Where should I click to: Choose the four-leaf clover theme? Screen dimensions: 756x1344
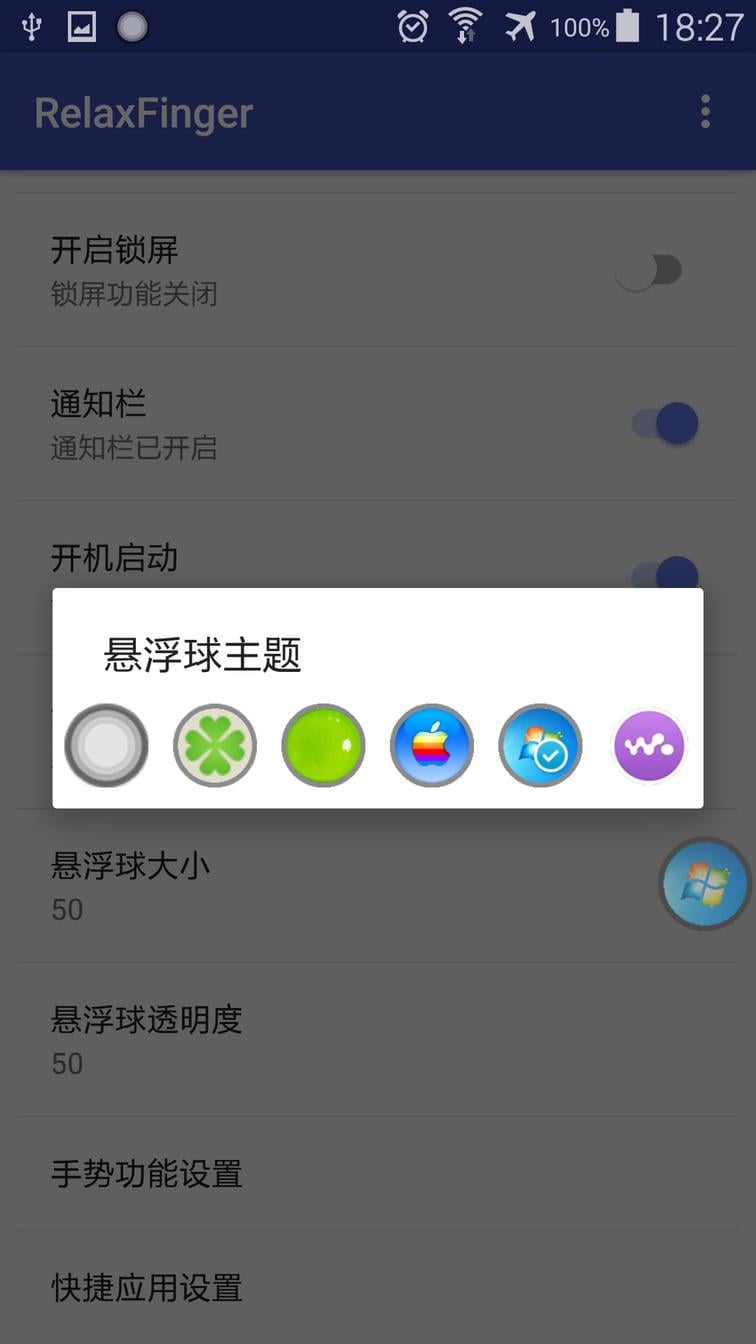(x=215, y=745)
